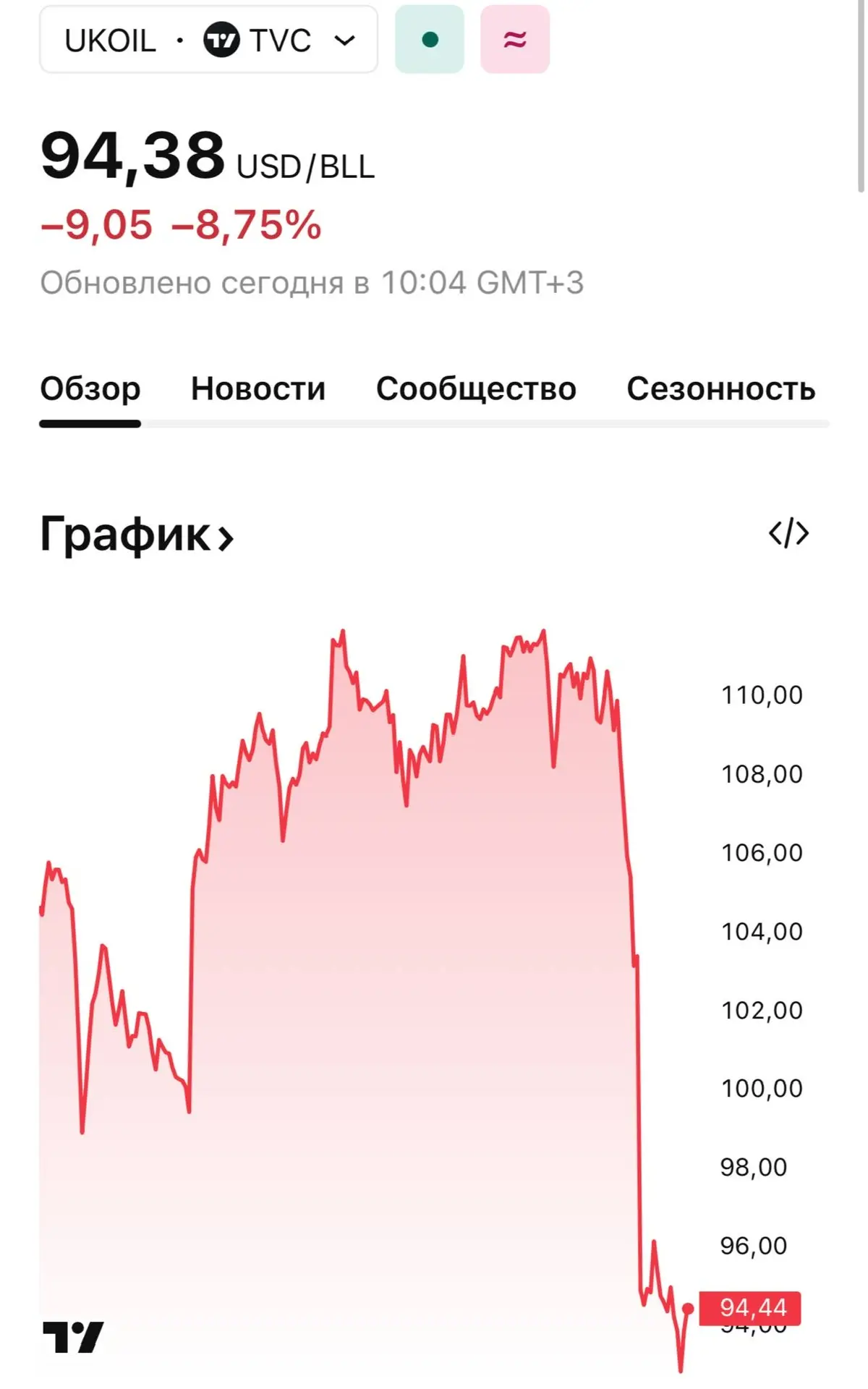Screen dimensions: 868x1389
Task: Switch to the Сезонность tab
Action: (721, 389)
